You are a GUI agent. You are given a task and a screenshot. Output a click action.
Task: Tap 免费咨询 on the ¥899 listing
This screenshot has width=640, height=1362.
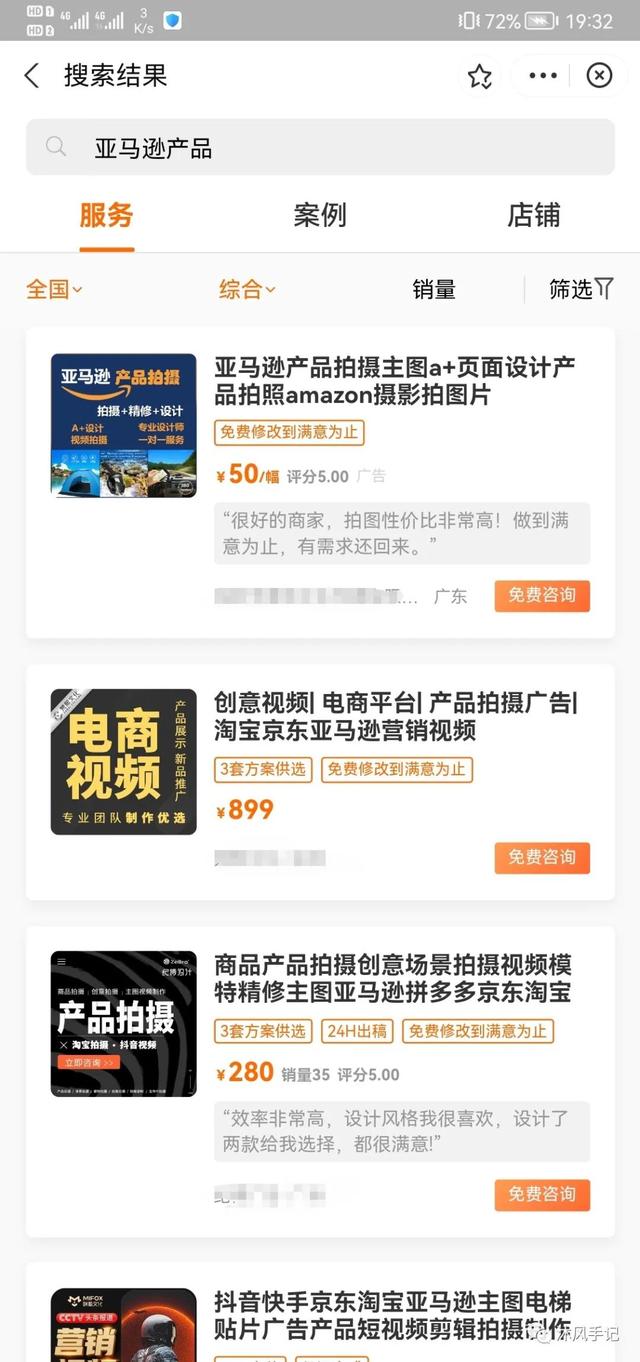tap(541, 858)
